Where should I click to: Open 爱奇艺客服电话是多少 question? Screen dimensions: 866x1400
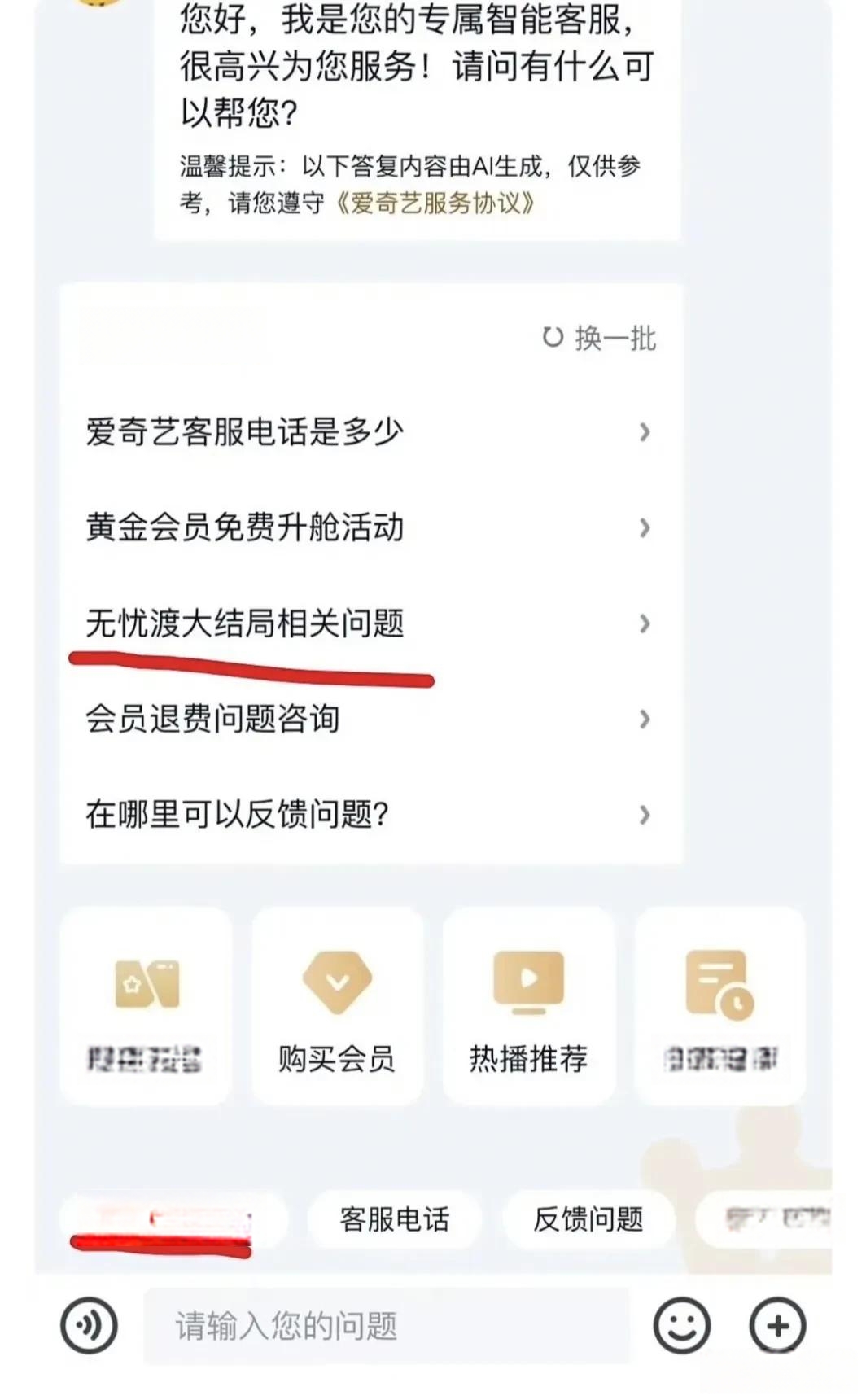point(370,431)
